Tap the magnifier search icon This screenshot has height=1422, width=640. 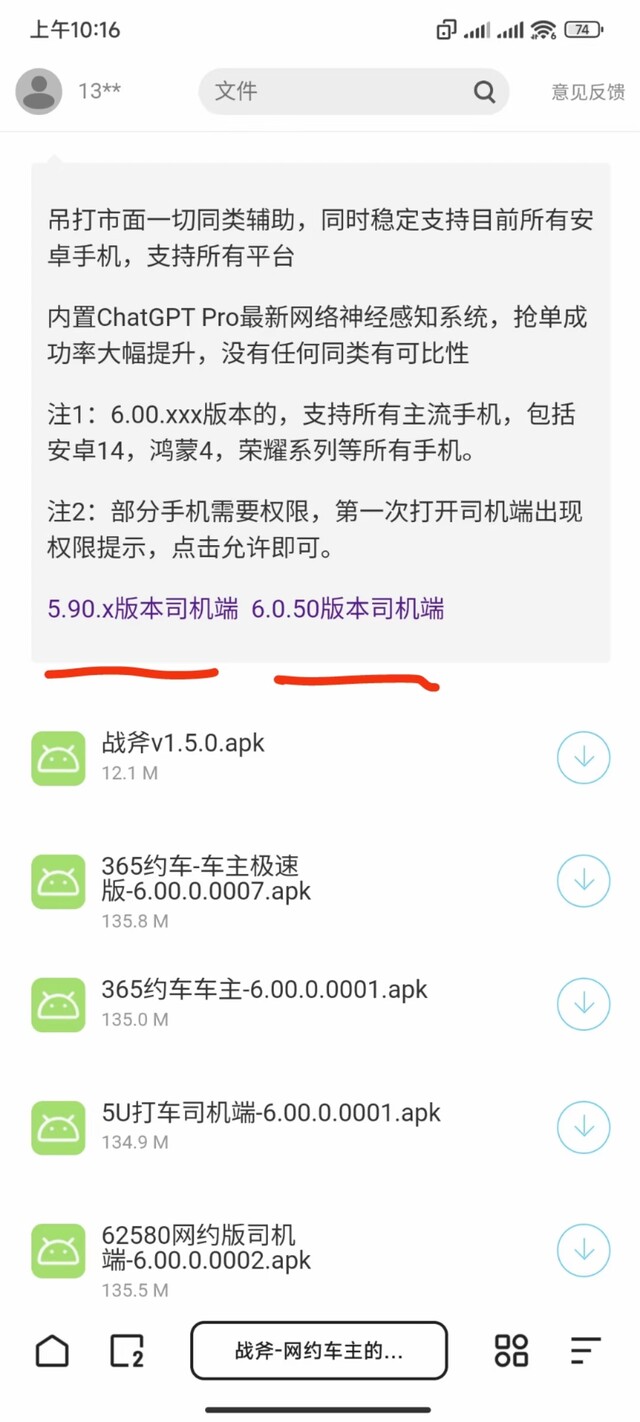click(x=485, y=92)
